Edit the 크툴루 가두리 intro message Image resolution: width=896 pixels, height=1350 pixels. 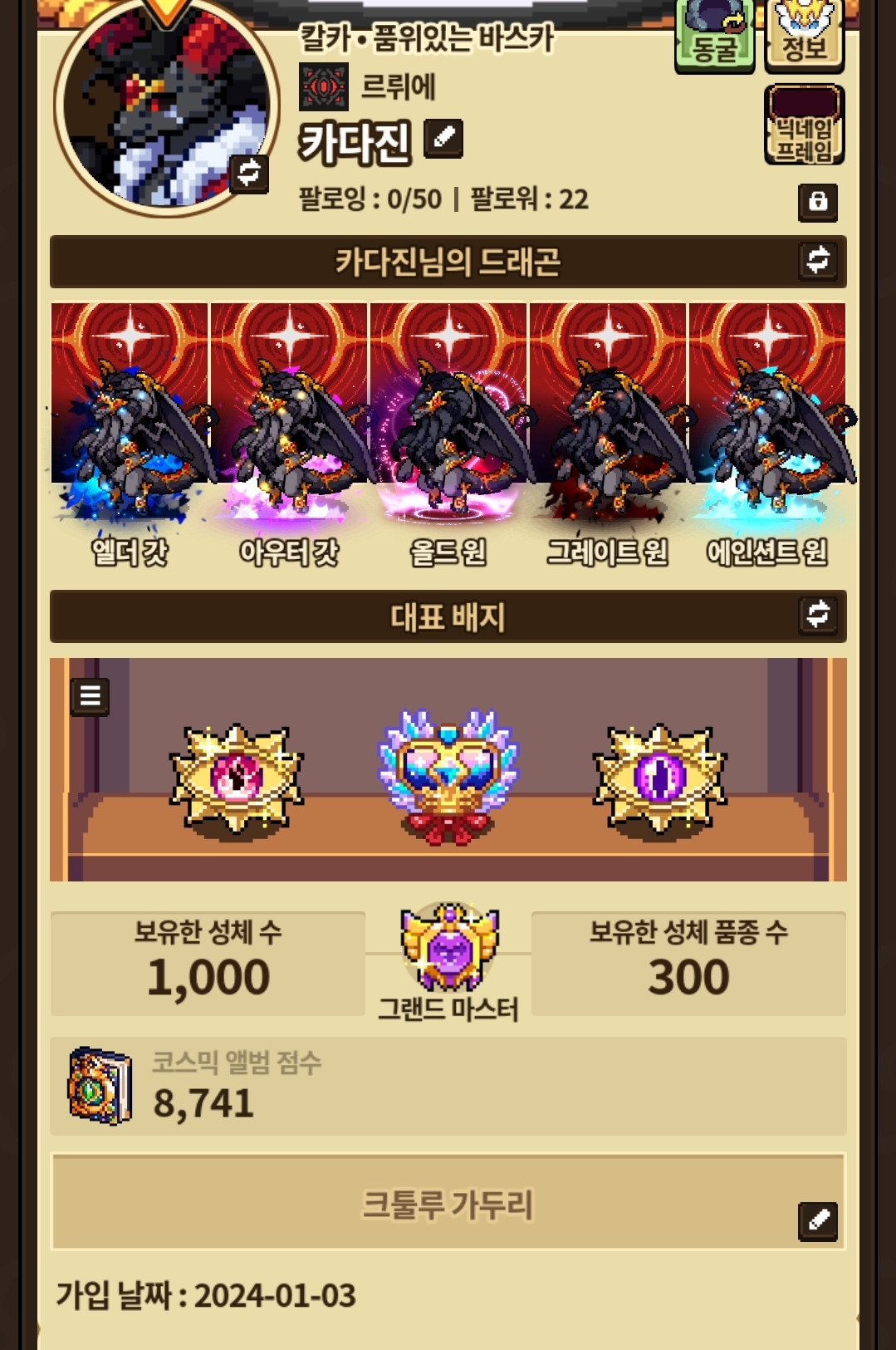[818, 1220]
